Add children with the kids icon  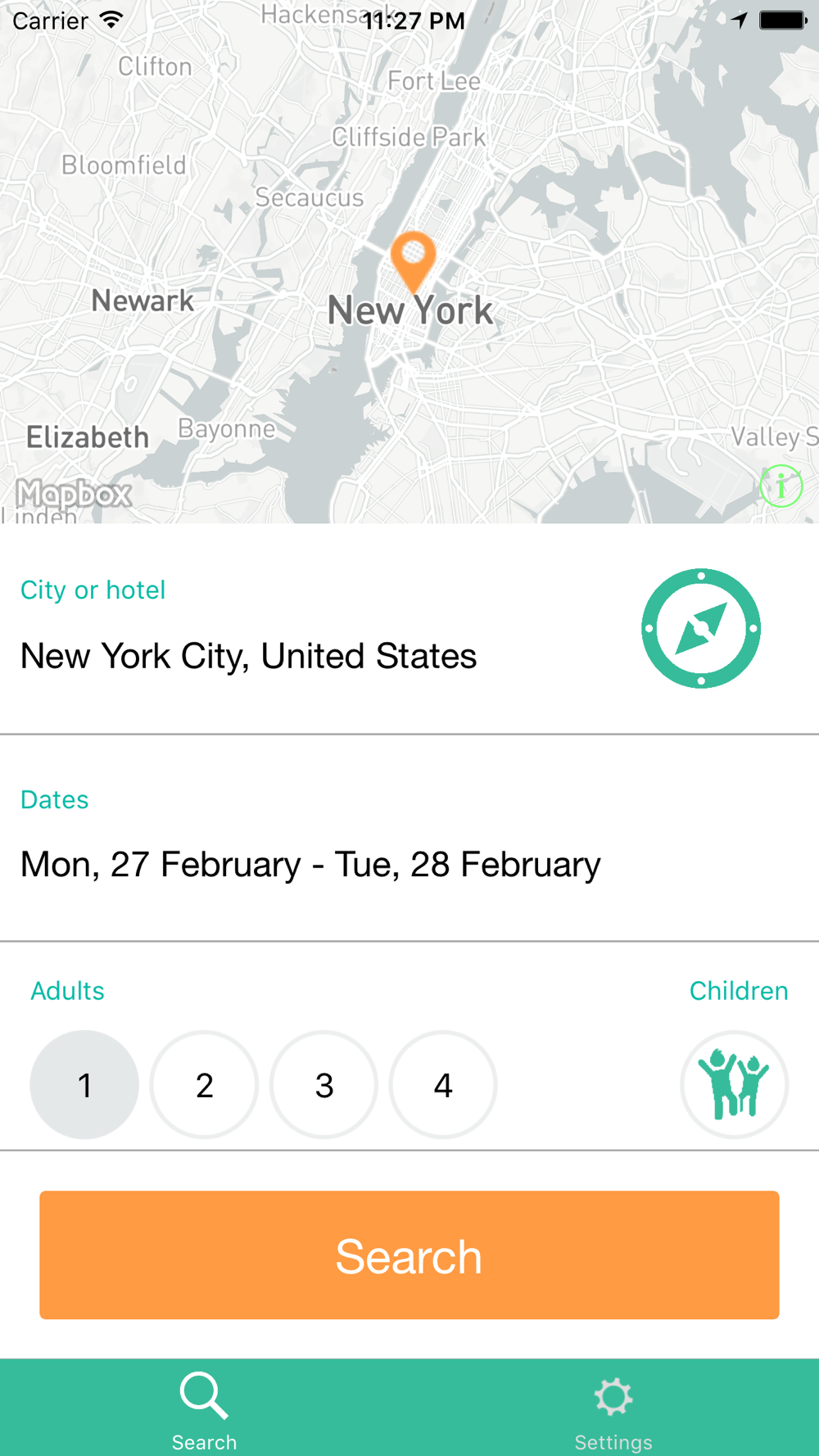[734, 1084]
